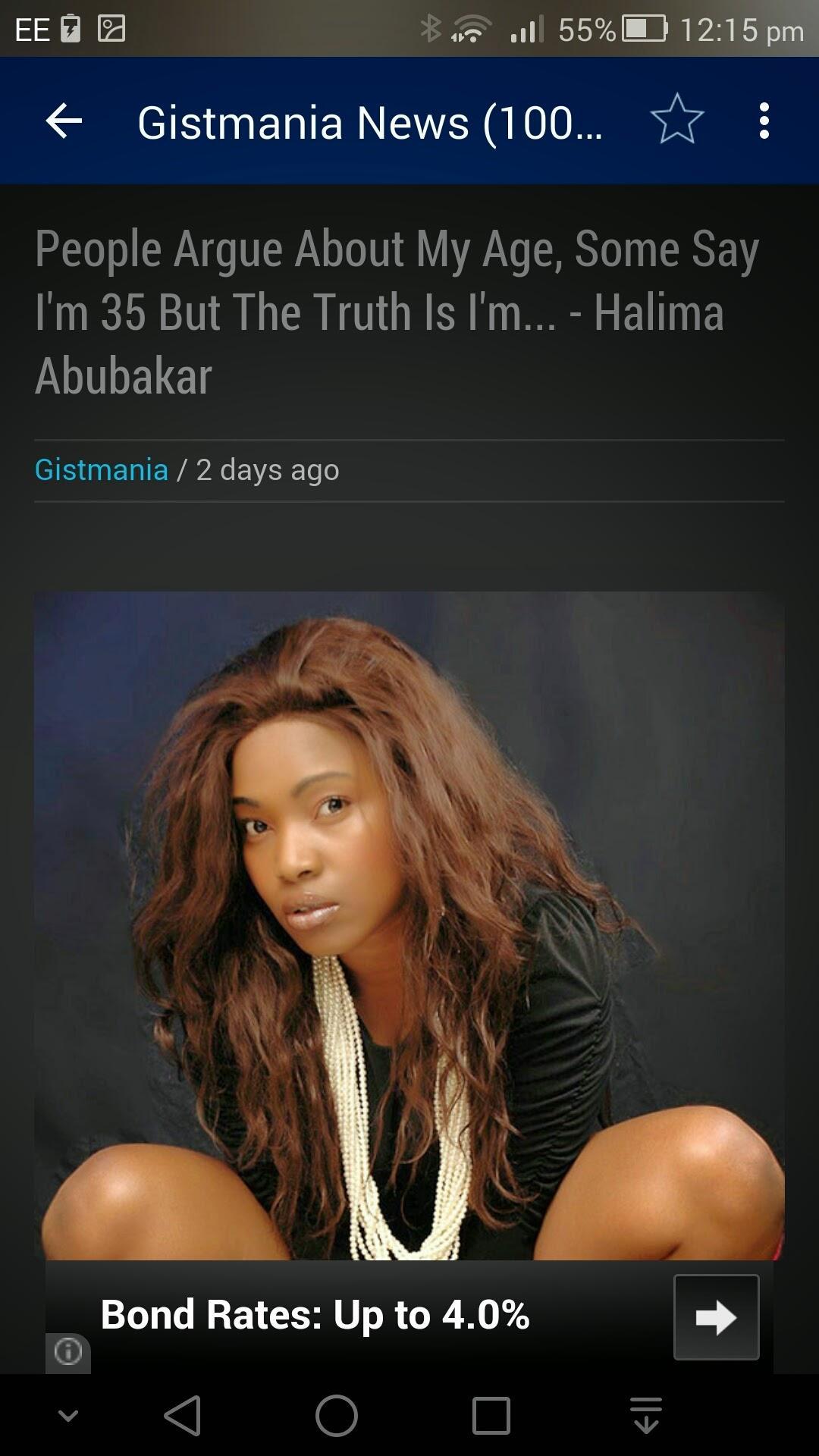Go back using the app bar arrow
Image resolution: width=819 pixels, height=1456 pixels.
point(64,121)
